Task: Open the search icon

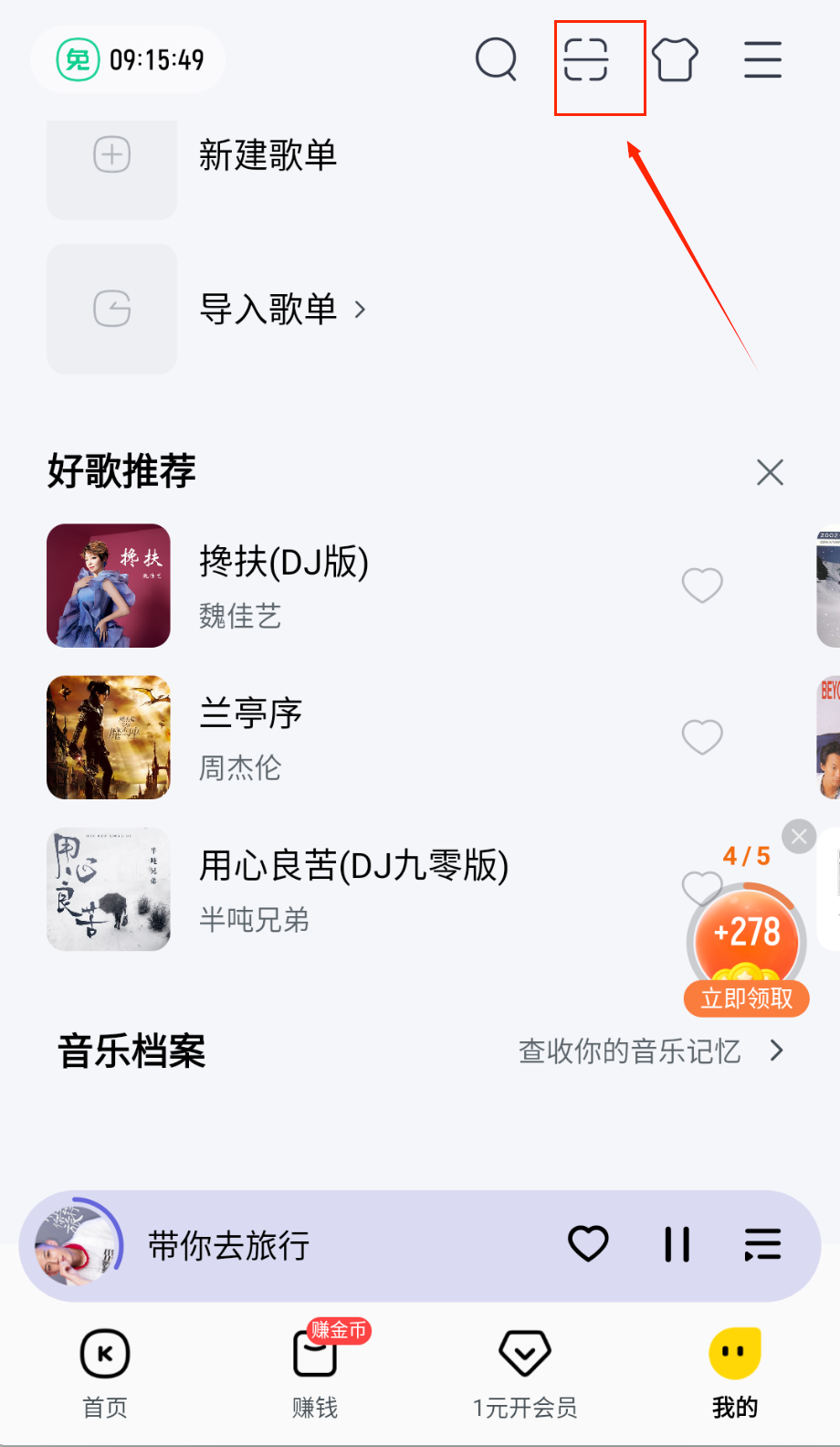Action: point(497,60)
